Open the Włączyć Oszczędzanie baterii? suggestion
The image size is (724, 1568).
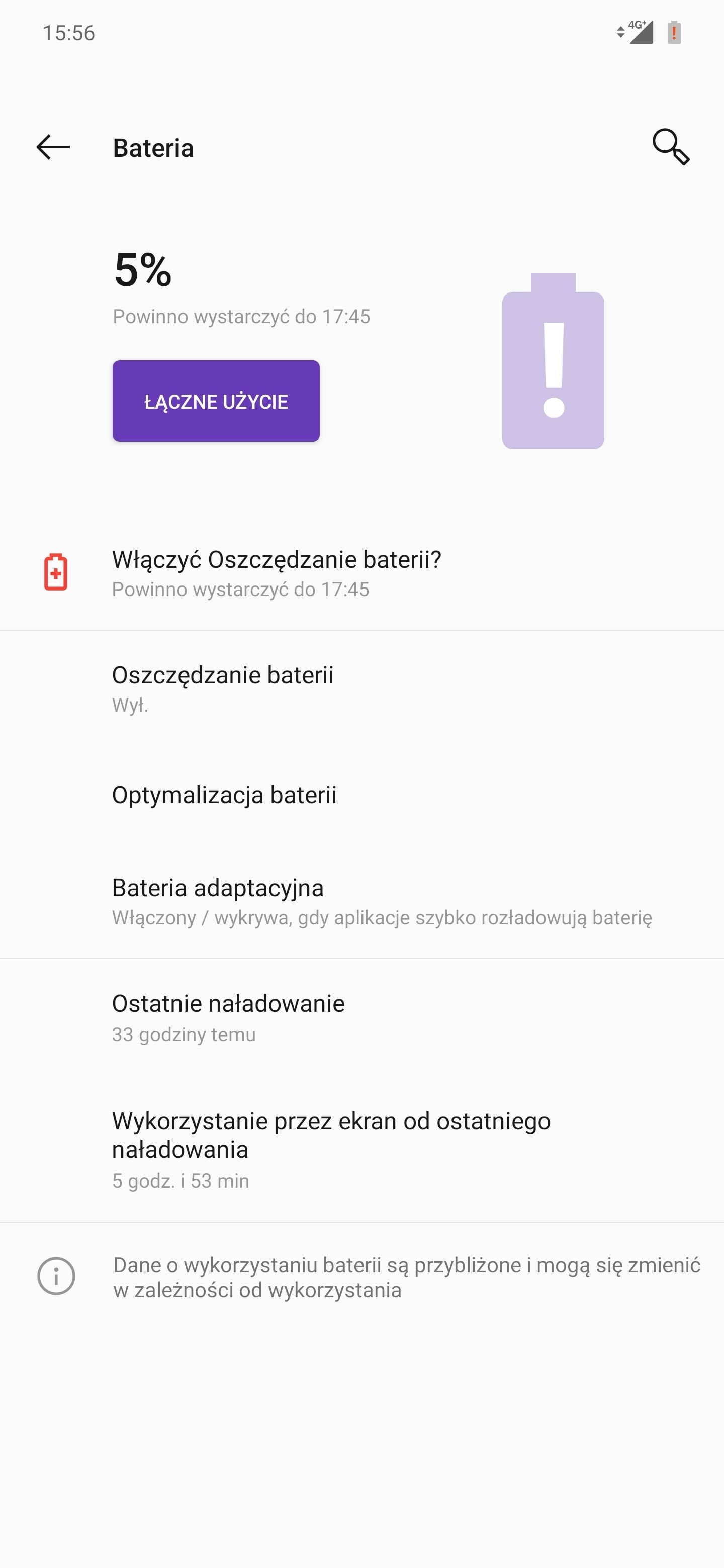(361, 573)
